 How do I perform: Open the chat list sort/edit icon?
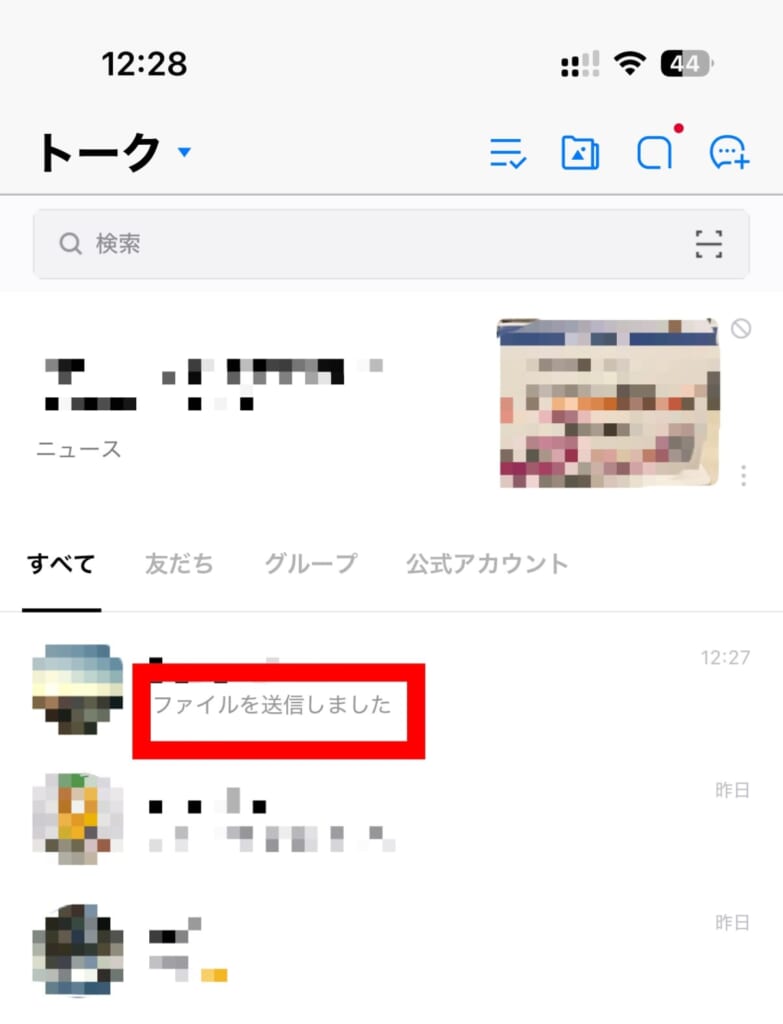coord(508,154)
